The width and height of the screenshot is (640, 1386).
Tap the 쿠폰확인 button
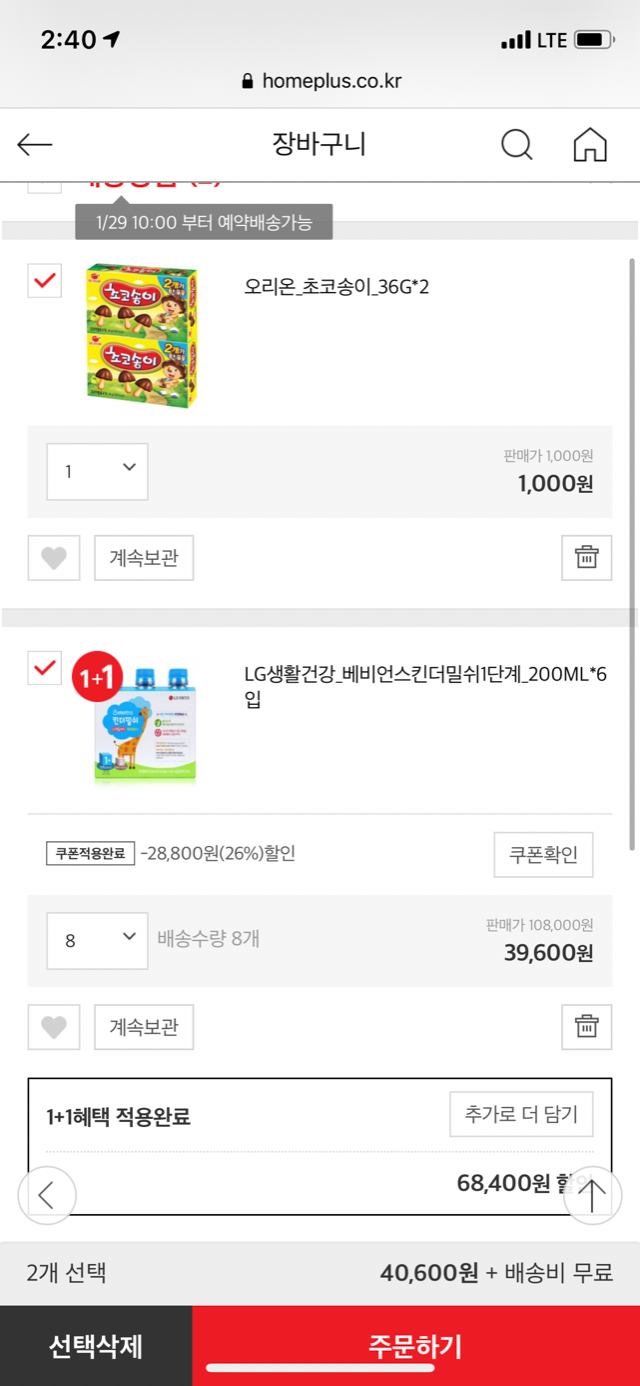point(543,855)
